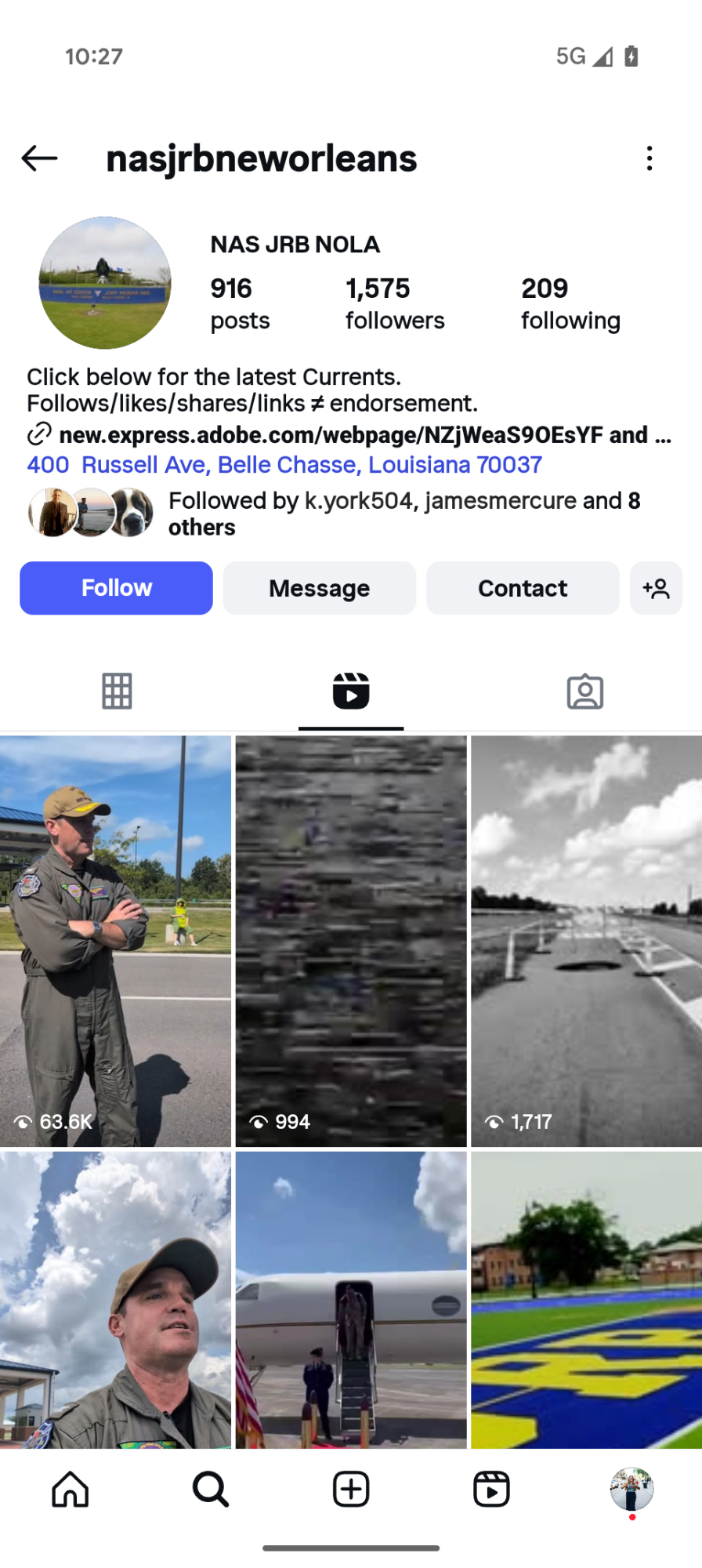Go back using the arrow icon
Screen dimensions: 702x1568
(x=39, y=158)
